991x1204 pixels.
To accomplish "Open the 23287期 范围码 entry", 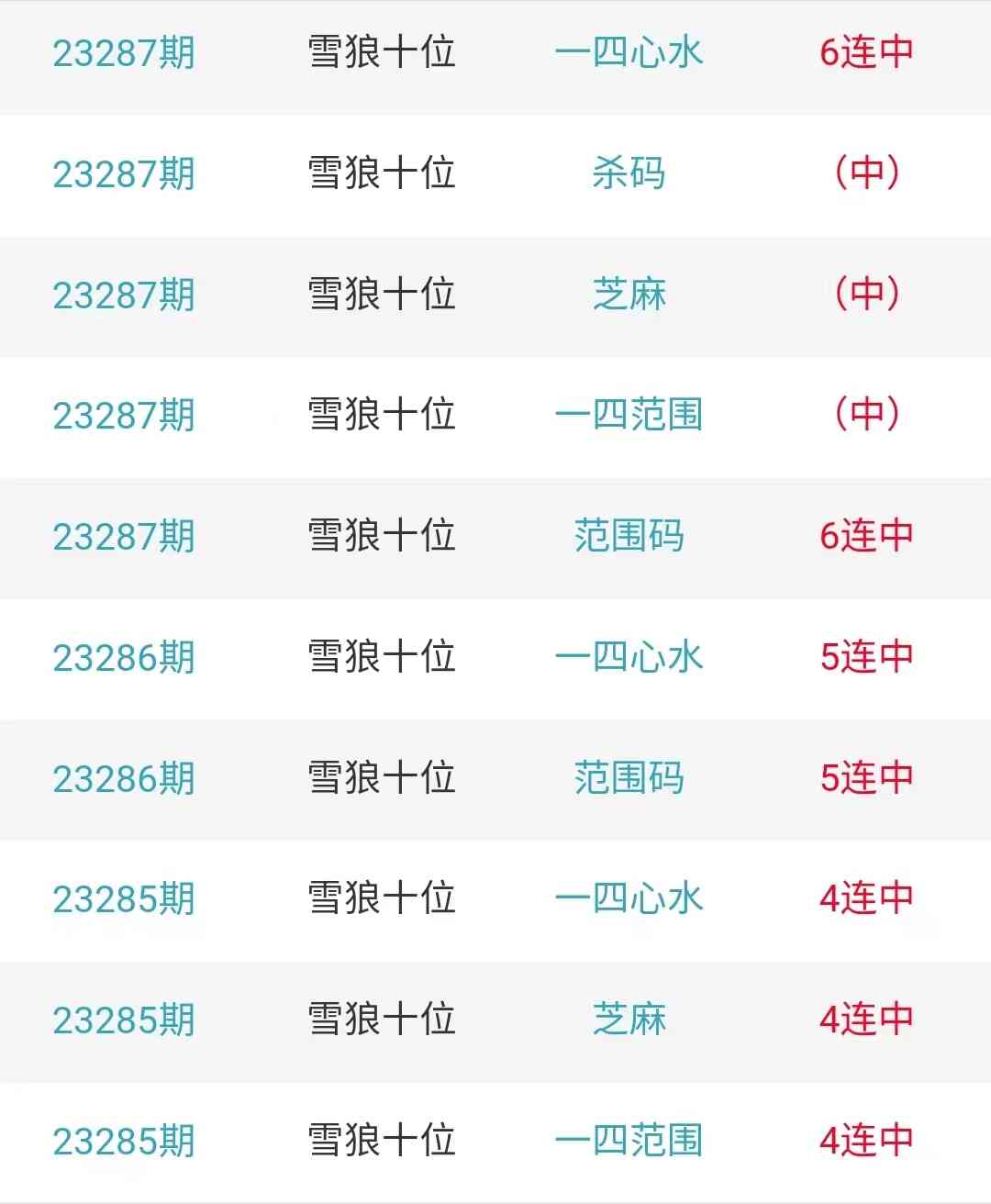I will coord(629,536).
